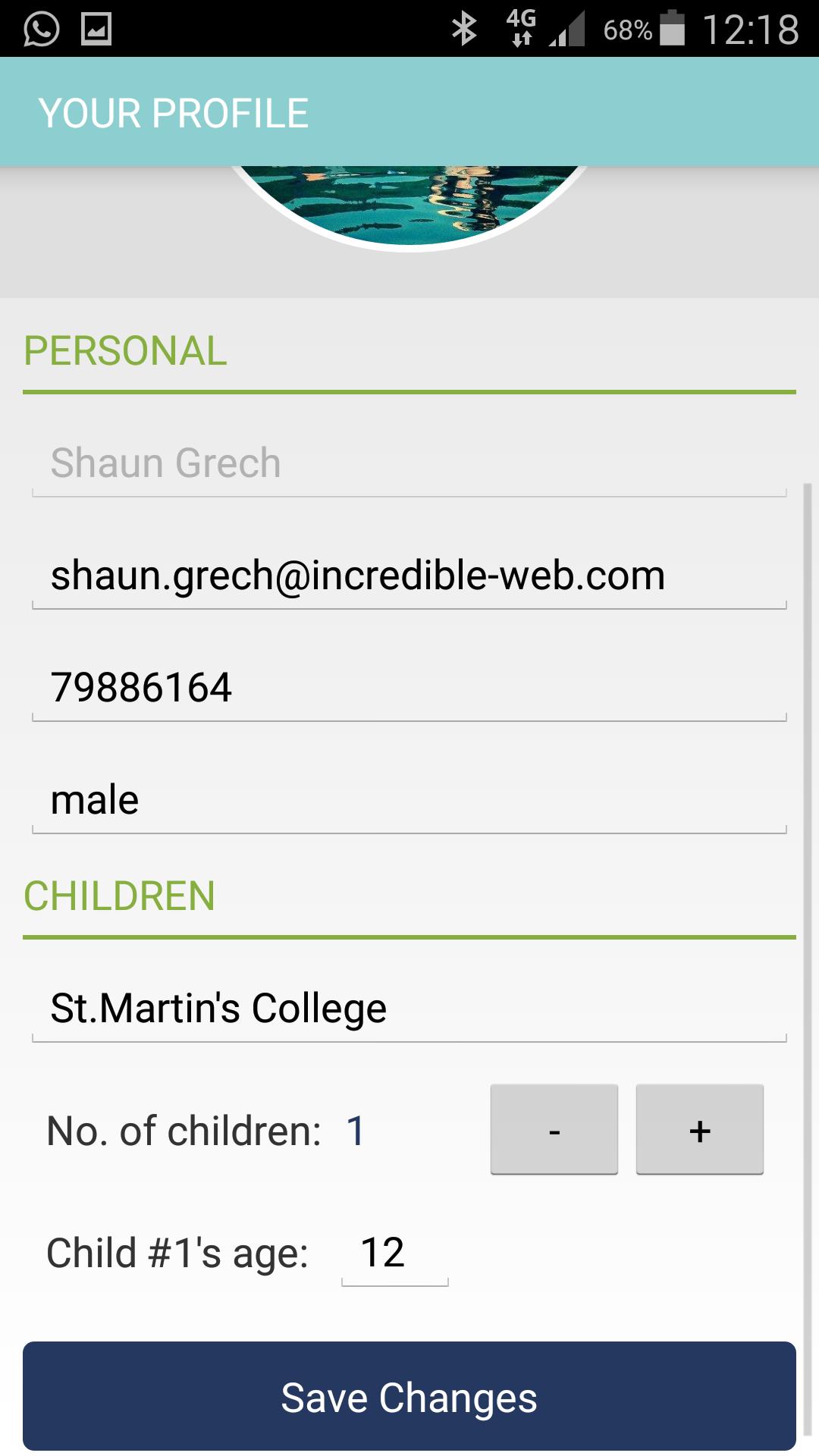Change the gender field showing male
The width and height of the screenshot is (819, 1456).
point(409,800)
